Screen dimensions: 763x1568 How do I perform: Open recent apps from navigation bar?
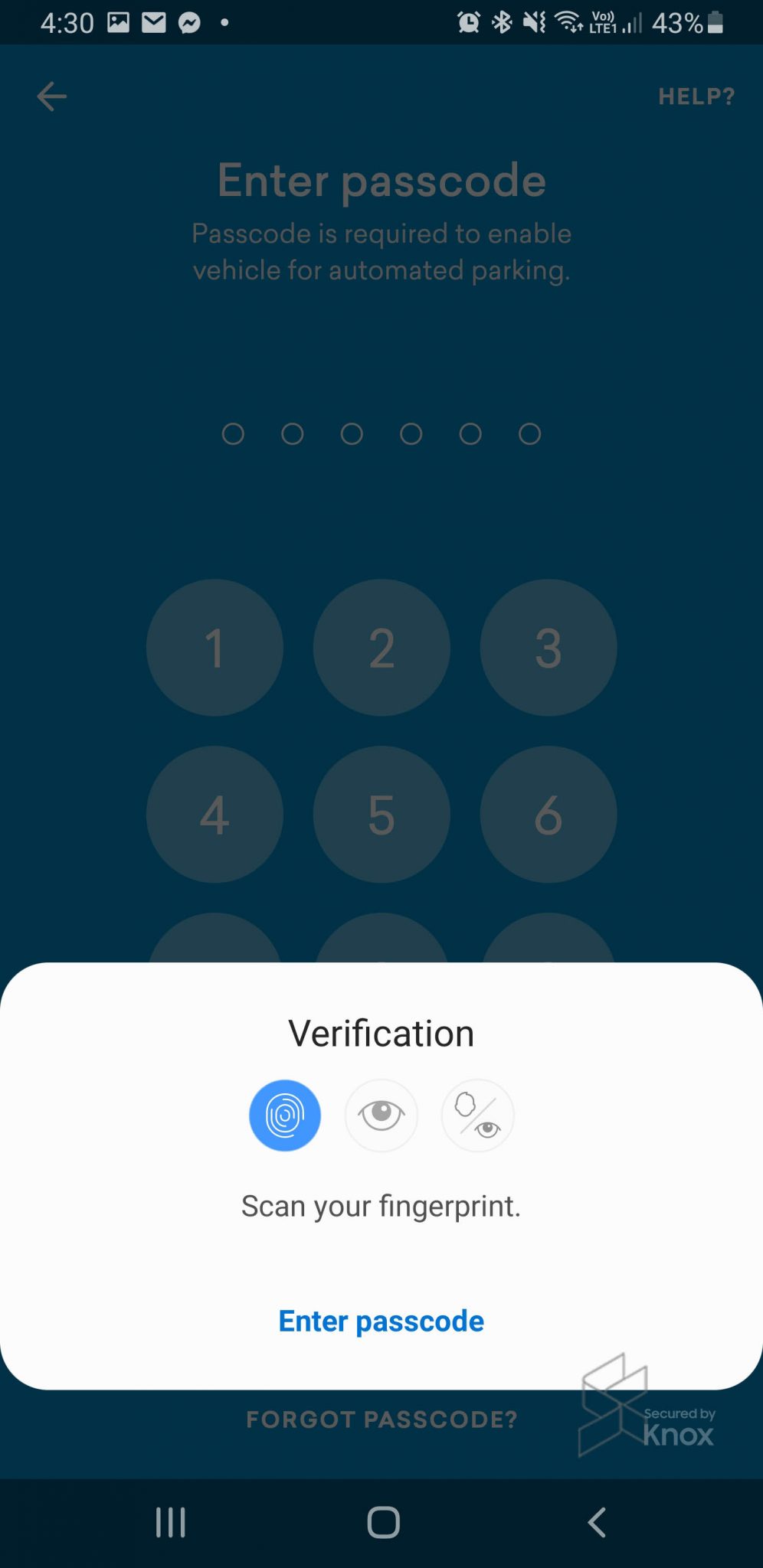point(170,1522)
